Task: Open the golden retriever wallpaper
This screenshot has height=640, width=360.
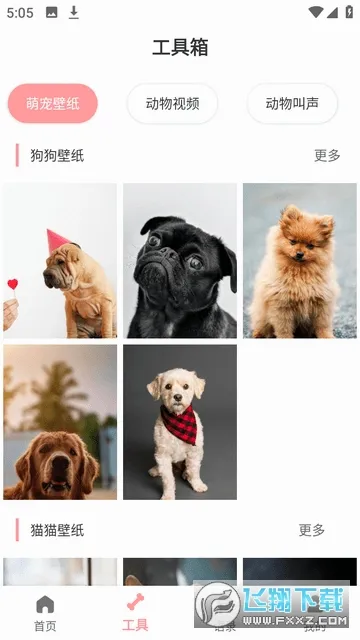Action: [x=60, y=422]
